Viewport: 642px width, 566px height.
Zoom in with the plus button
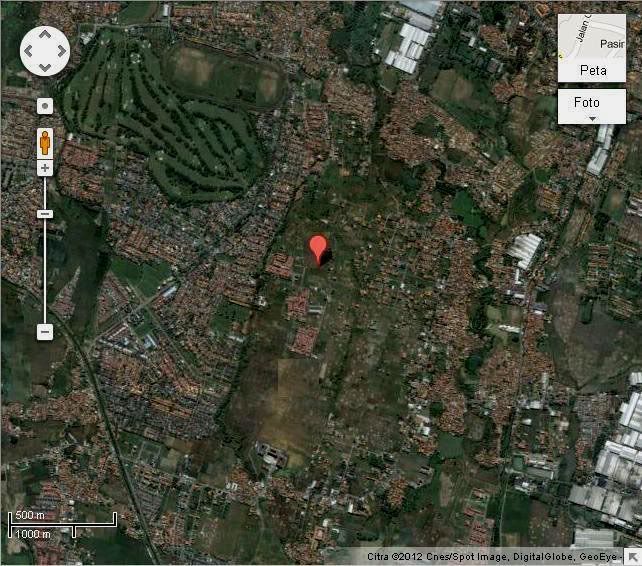pos(45,168)
